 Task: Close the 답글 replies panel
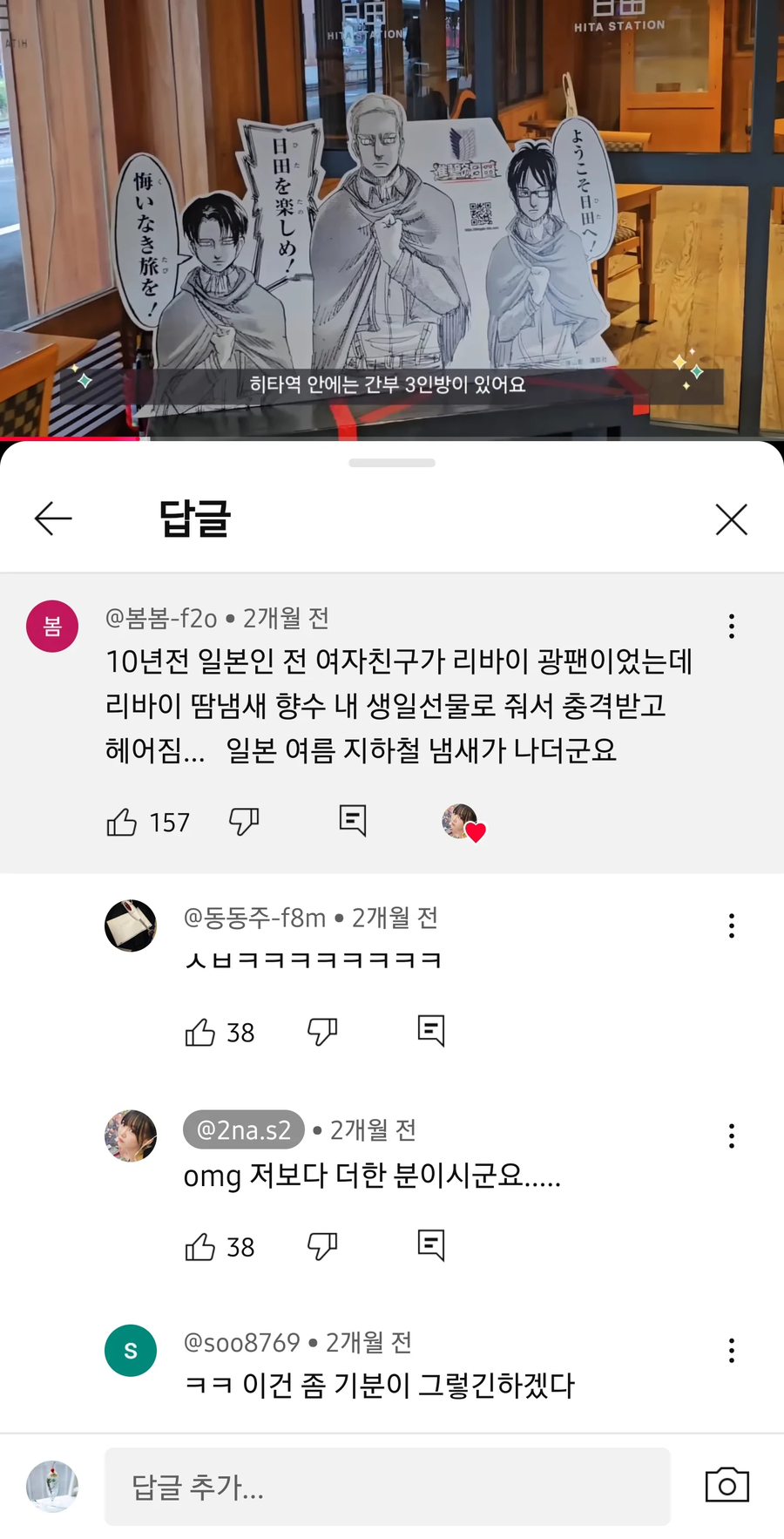[x=731, y=519]
